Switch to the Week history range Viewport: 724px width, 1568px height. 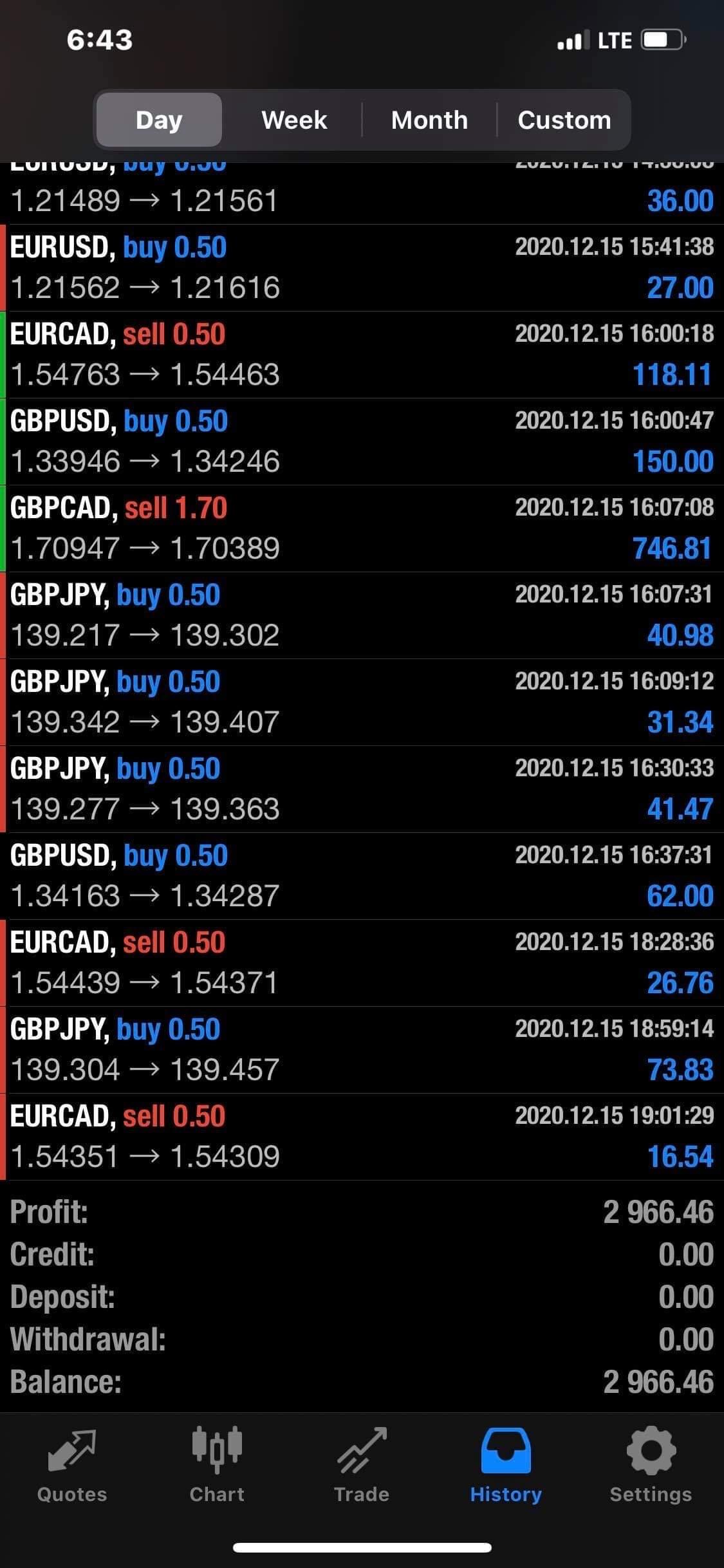click(x=294, y=120)
